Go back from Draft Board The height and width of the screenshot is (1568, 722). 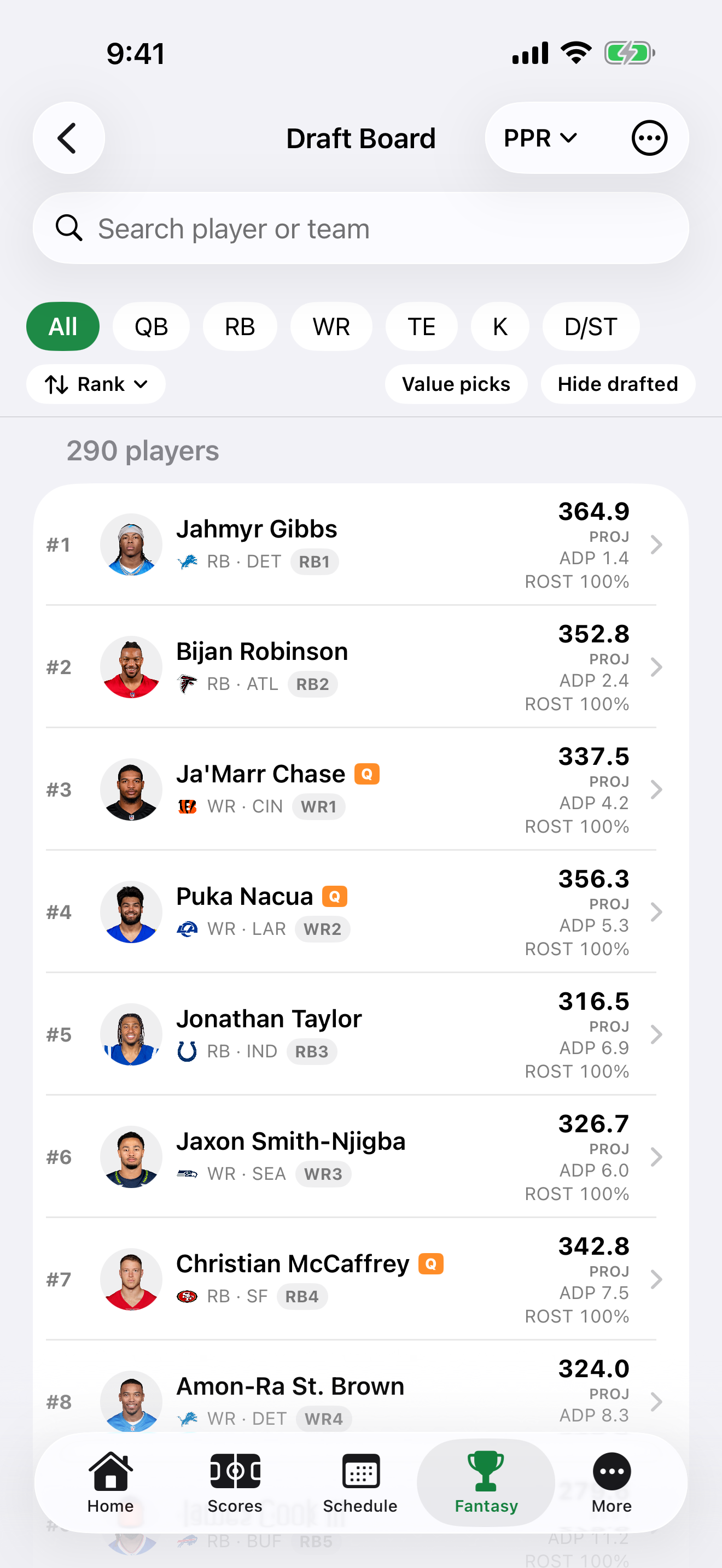69,138
